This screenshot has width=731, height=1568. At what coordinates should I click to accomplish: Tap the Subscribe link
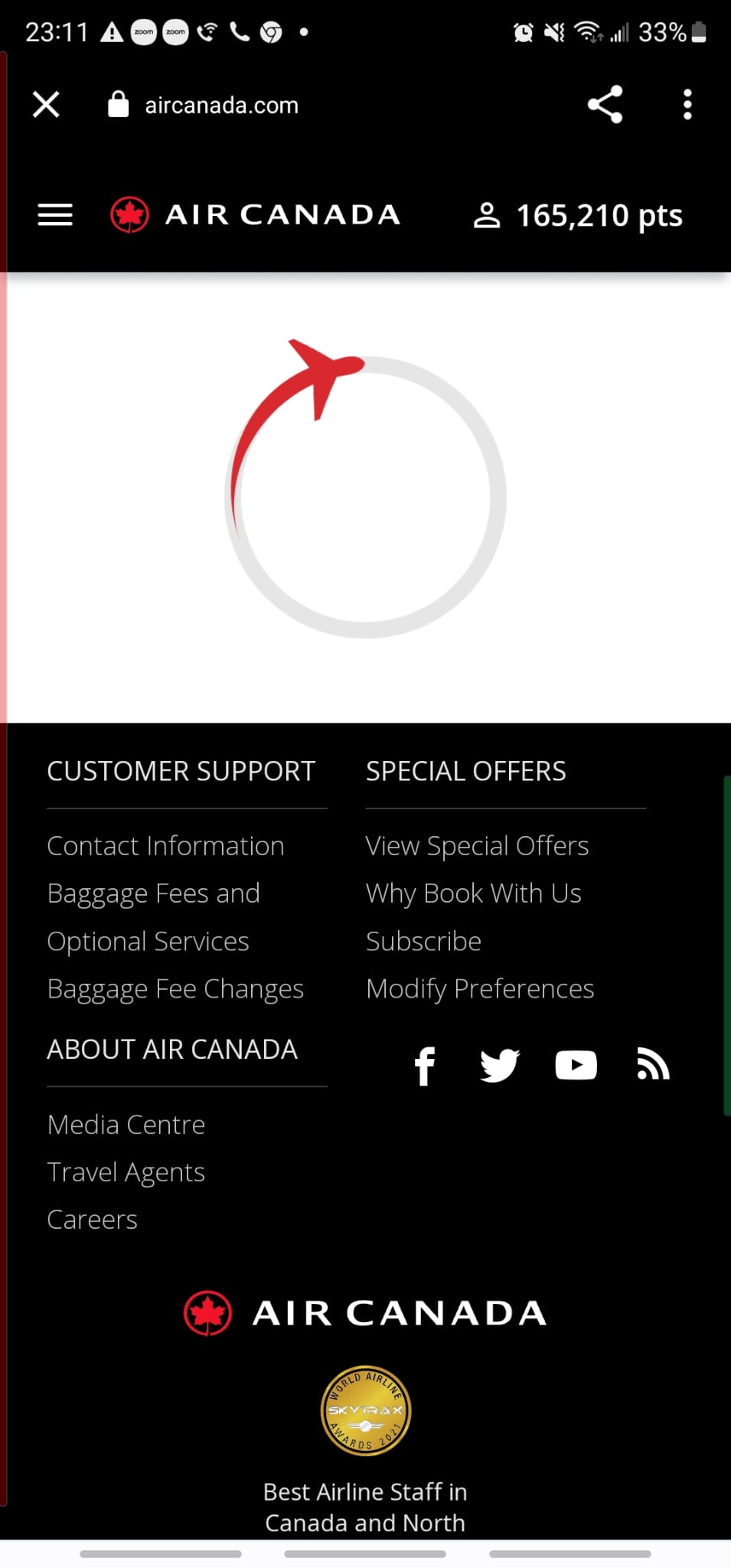(x=423, y=941)
